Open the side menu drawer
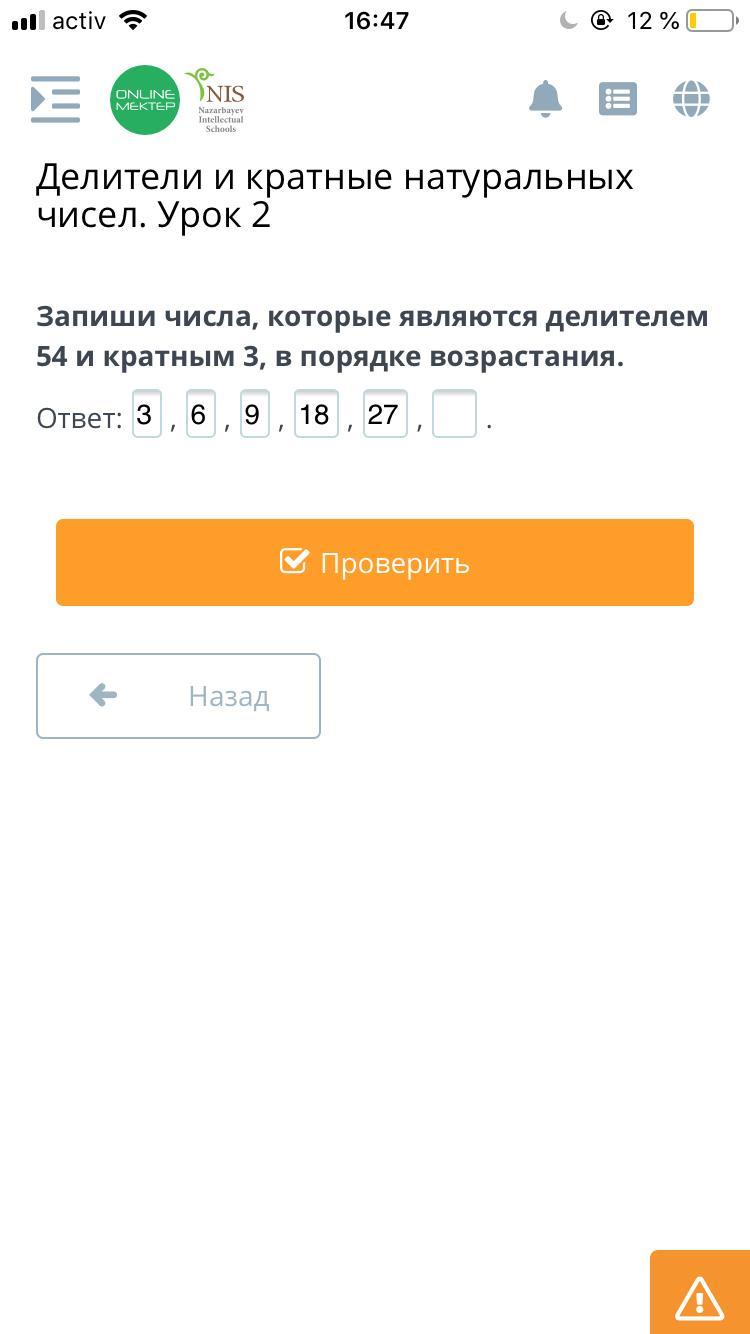Screen dimensions: 750x1334 [x=55, y=99]
